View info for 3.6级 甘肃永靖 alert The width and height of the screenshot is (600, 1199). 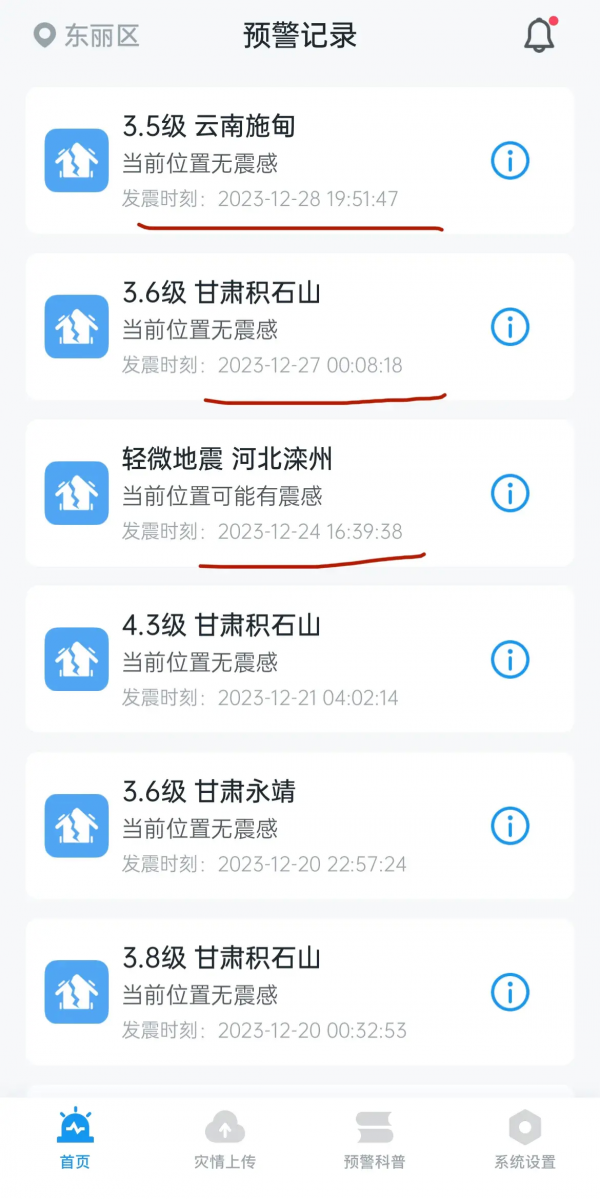pos(510,826)
